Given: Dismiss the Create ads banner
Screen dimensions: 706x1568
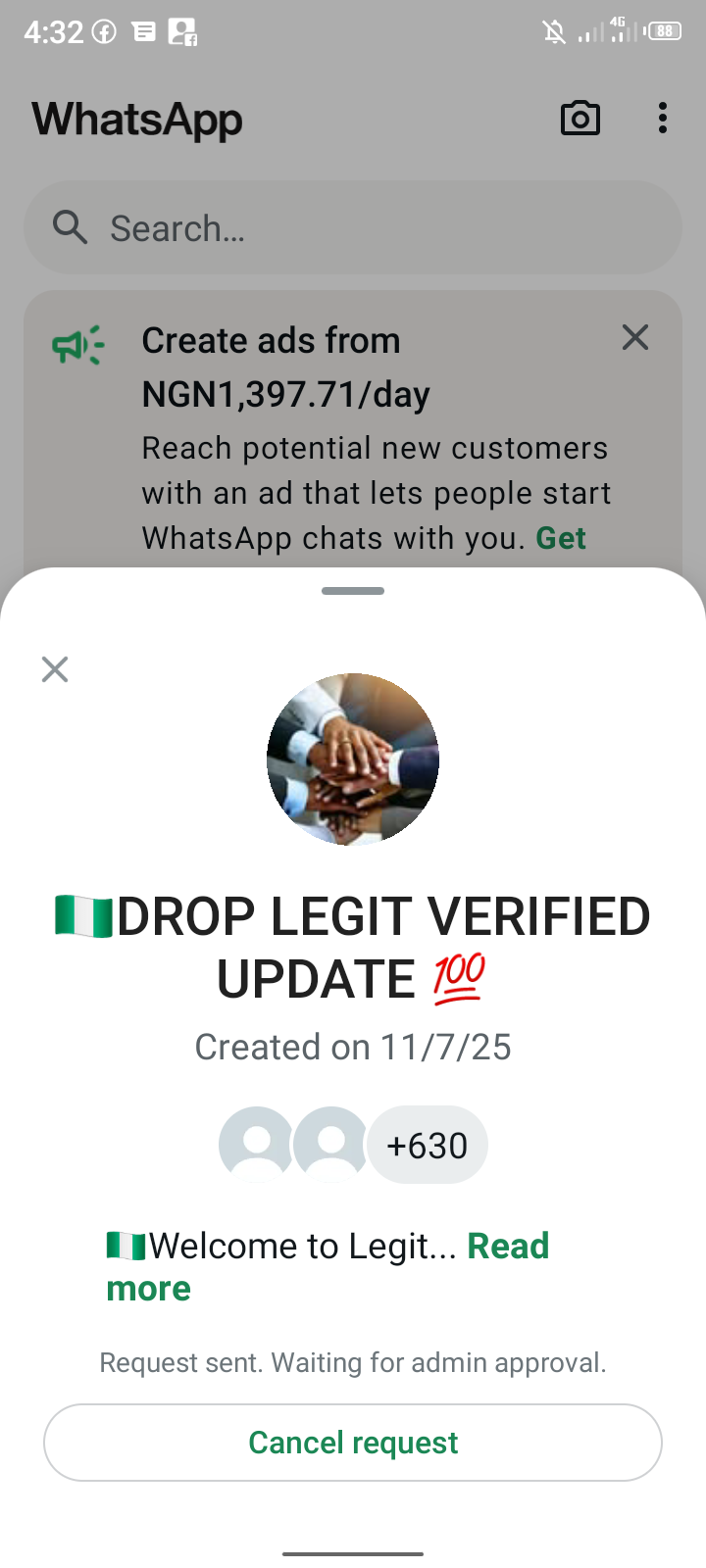Looking at the screenshot, I should (635, 338).
